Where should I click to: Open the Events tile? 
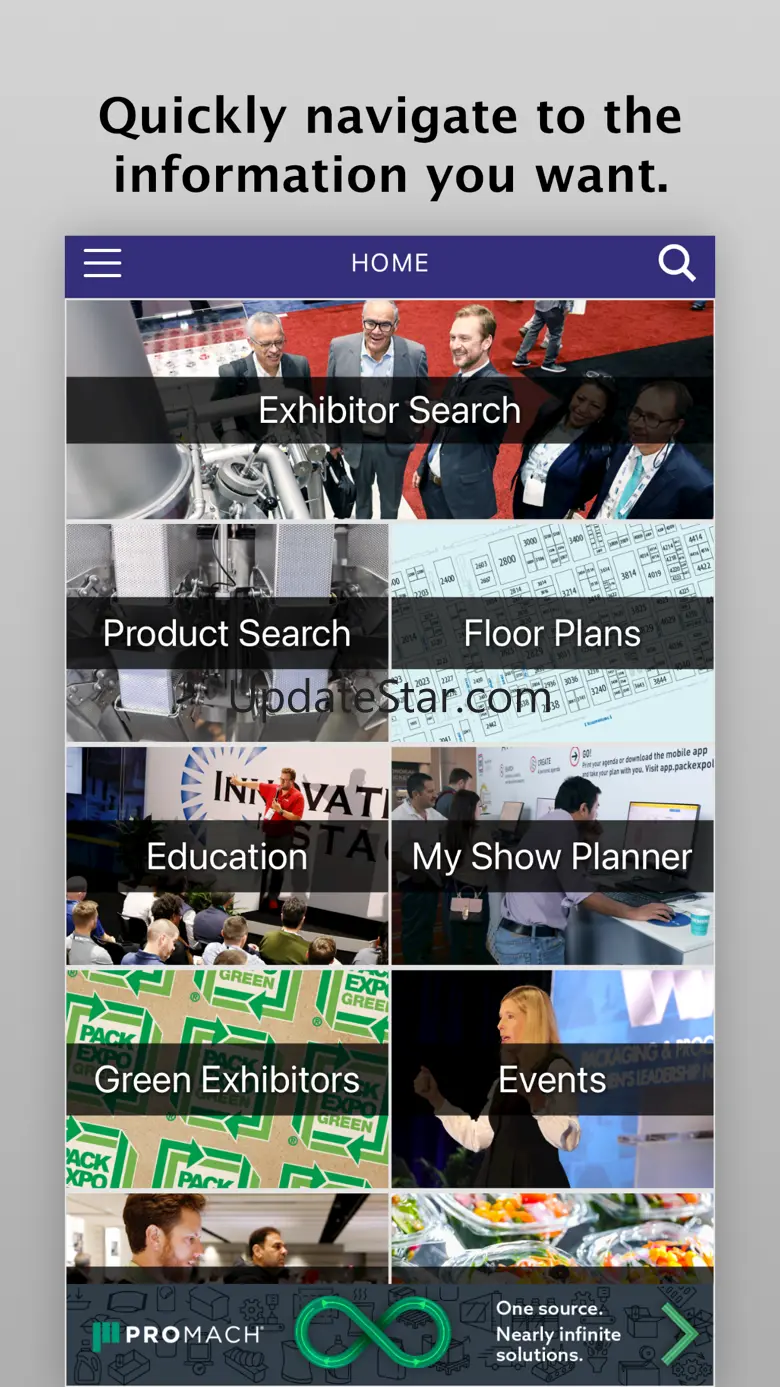[x=553, y=1078]
